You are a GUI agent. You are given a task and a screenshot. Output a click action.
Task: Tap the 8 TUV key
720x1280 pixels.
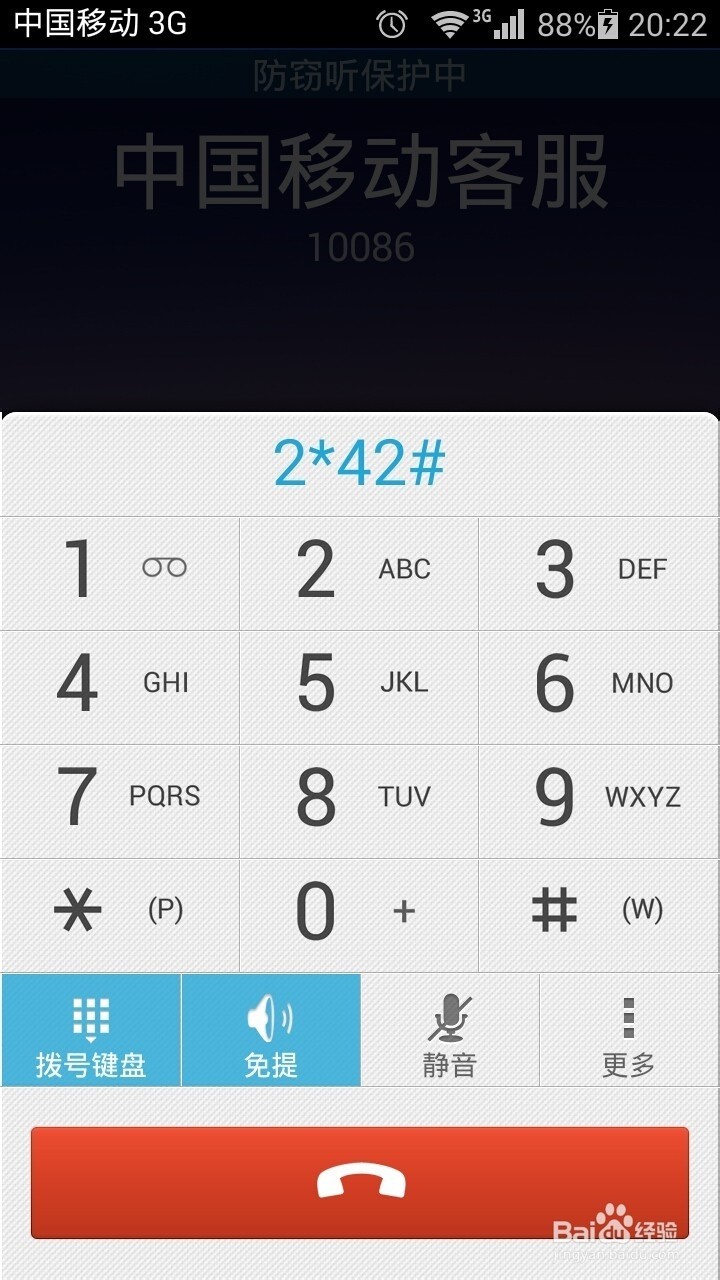[x=360, y=801]
